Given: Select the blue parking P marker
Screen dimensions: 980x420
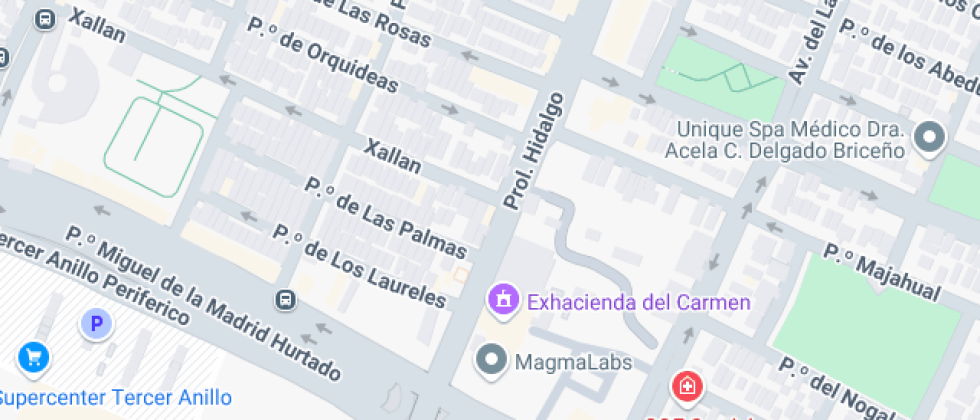Looking at the screenshot, I should [x=96, y=324].
